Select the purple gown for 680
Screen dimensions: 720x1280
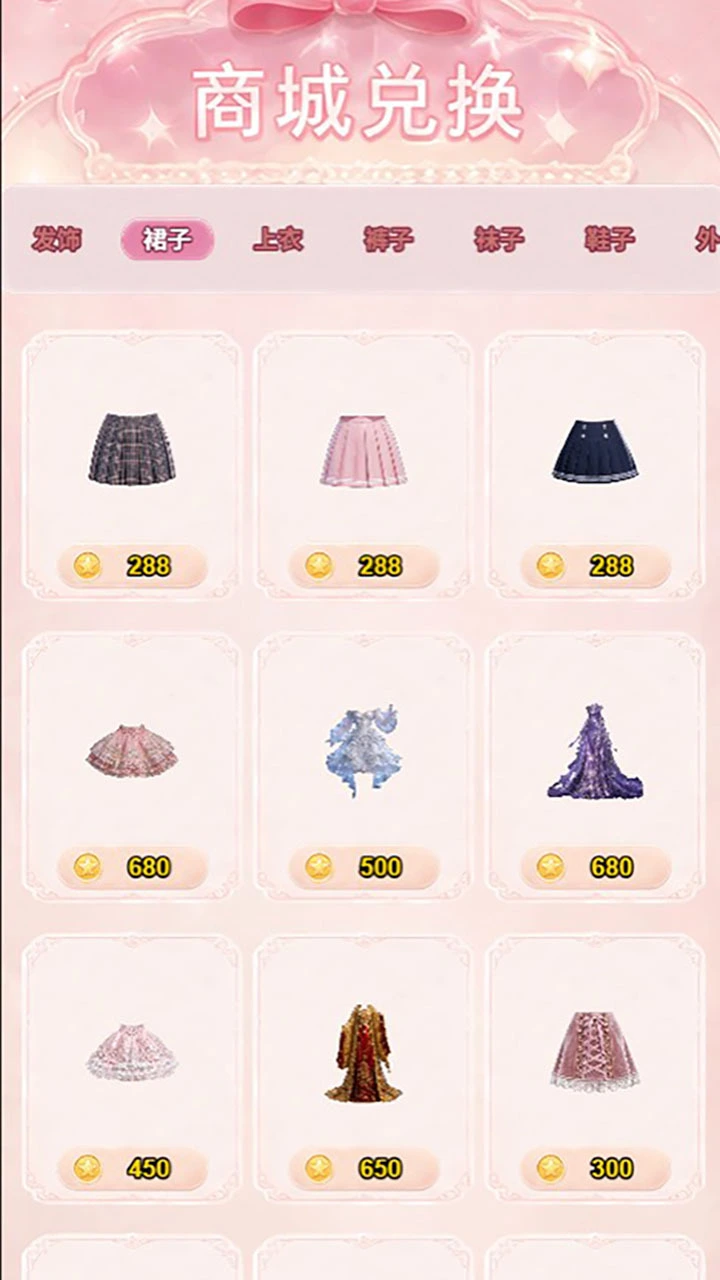(x=595, y=767)
